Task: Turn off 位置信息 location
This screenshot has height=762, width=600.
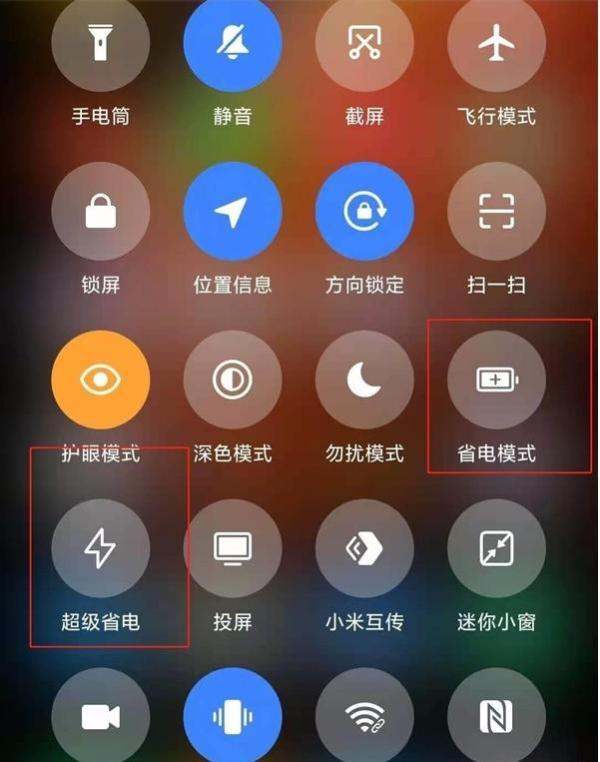Action: coord(232,211)
